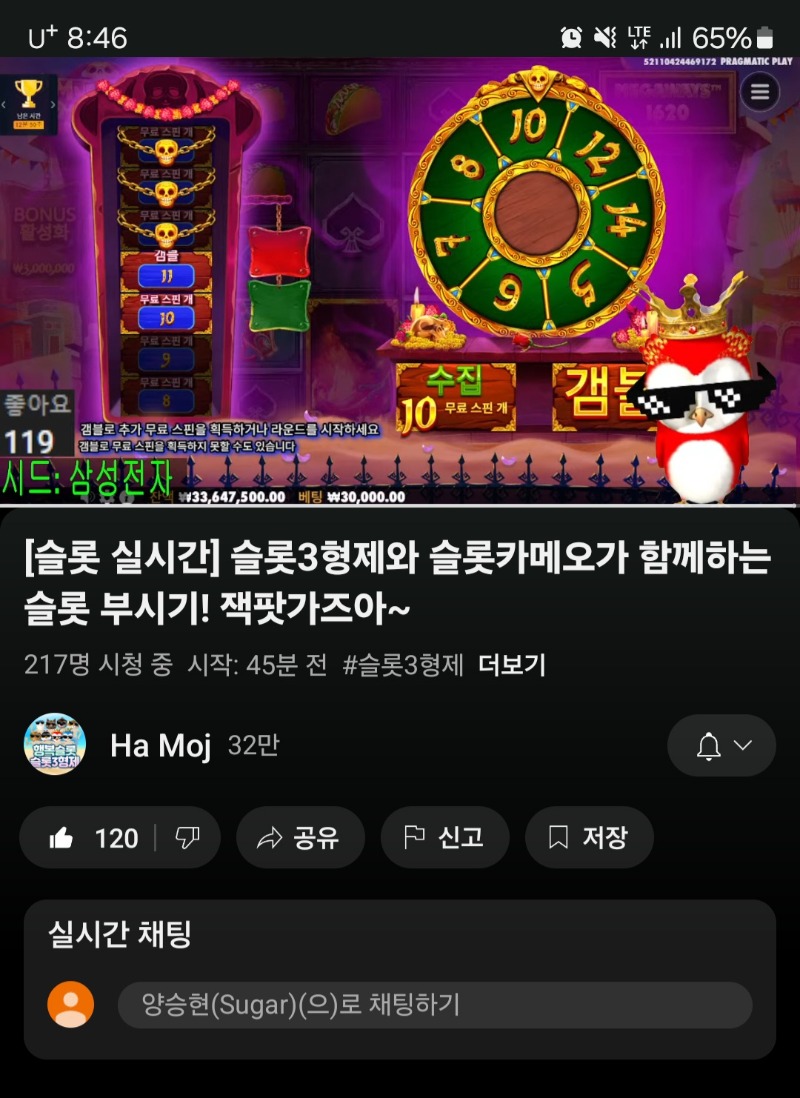Report the video with 신고

coord(444,838)
